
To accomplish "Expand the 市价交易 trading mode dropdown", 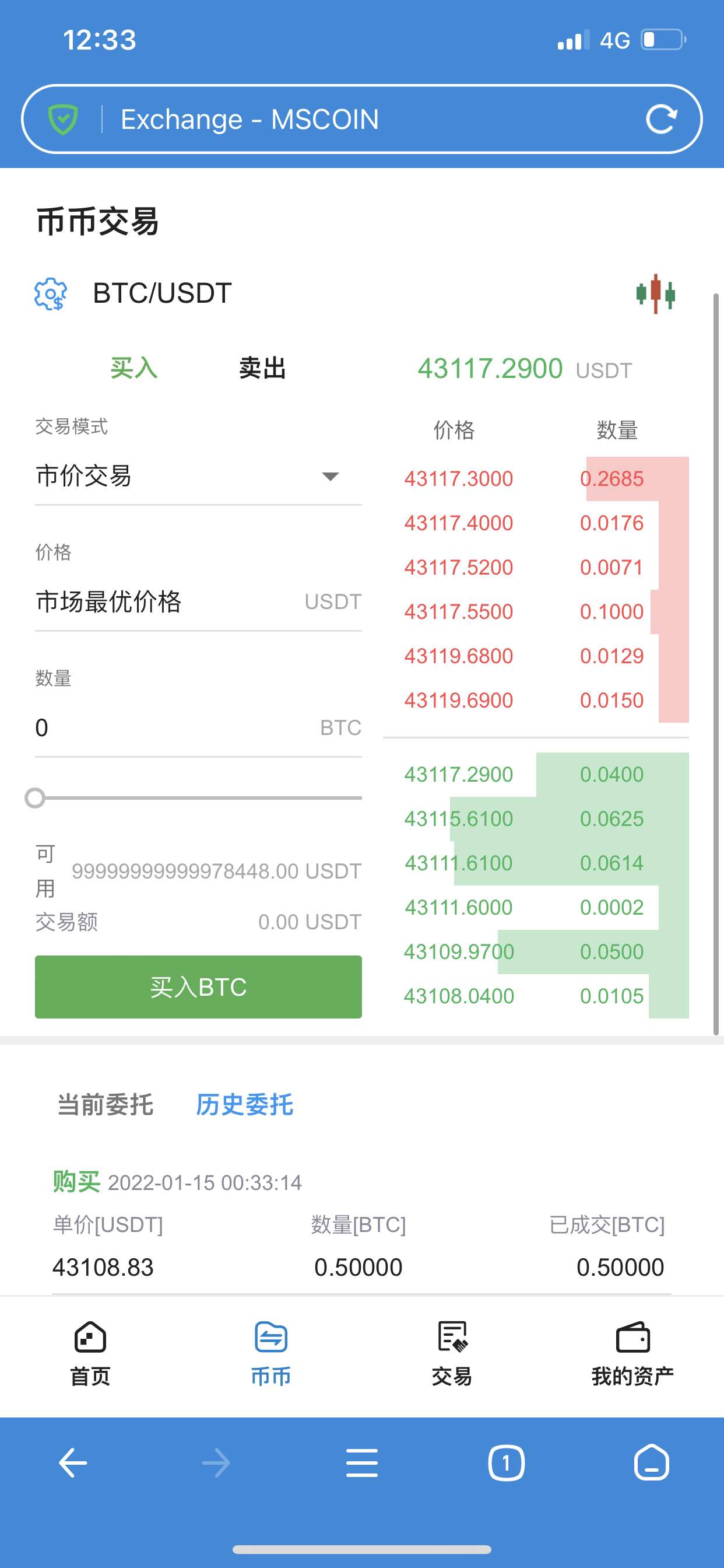I will click(x=198, y=476).
